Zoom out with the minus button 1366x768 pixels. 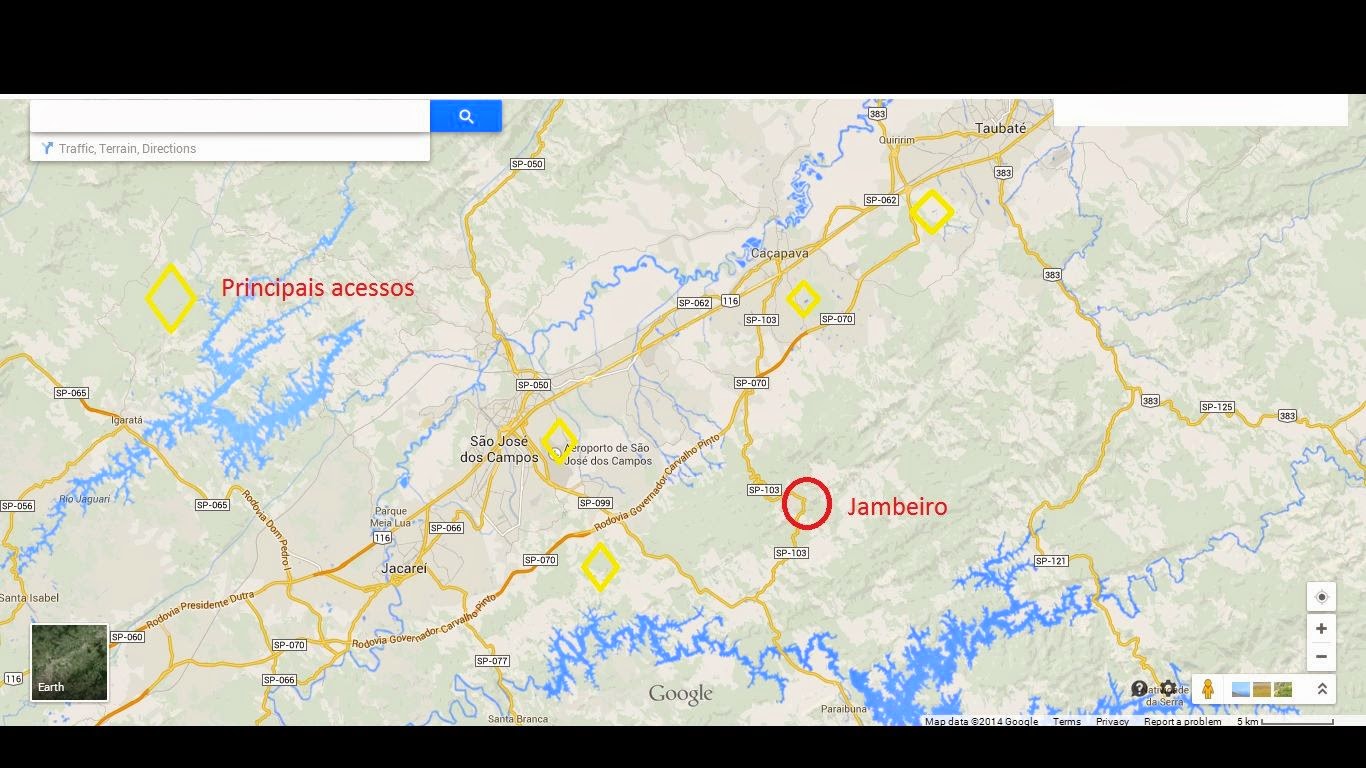1321,657
